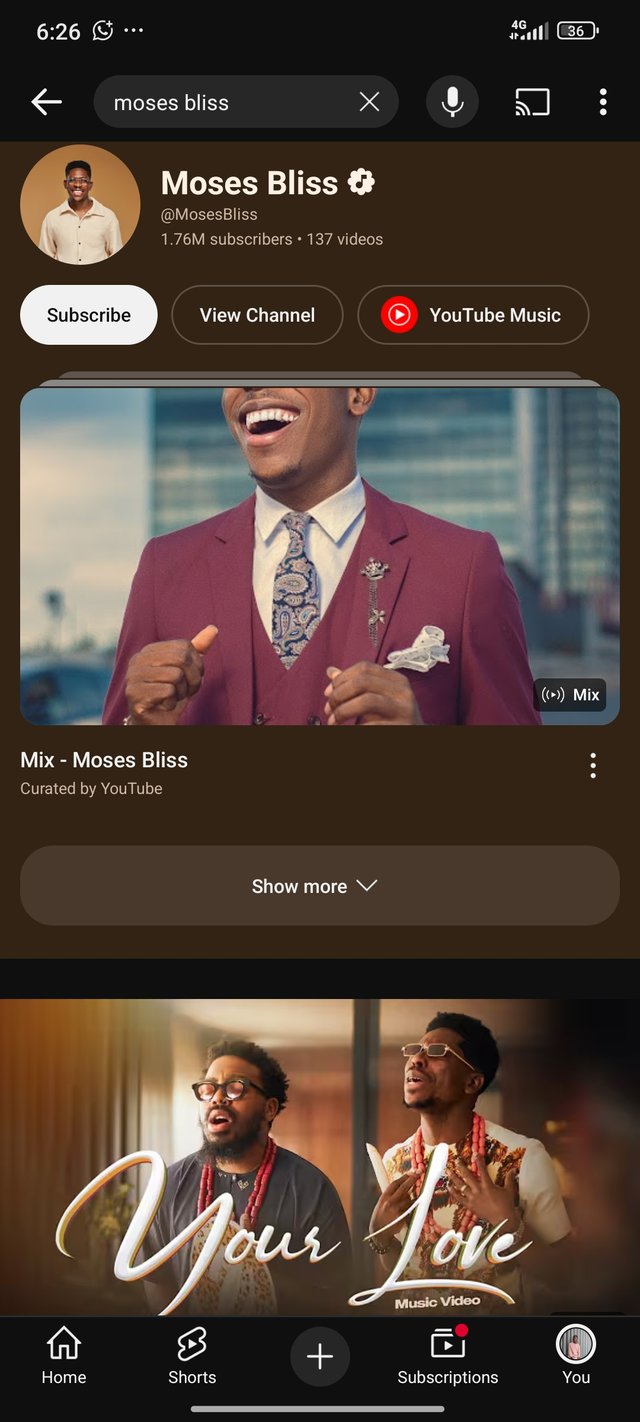Go to the Home tab

[x=64, y=1357]
